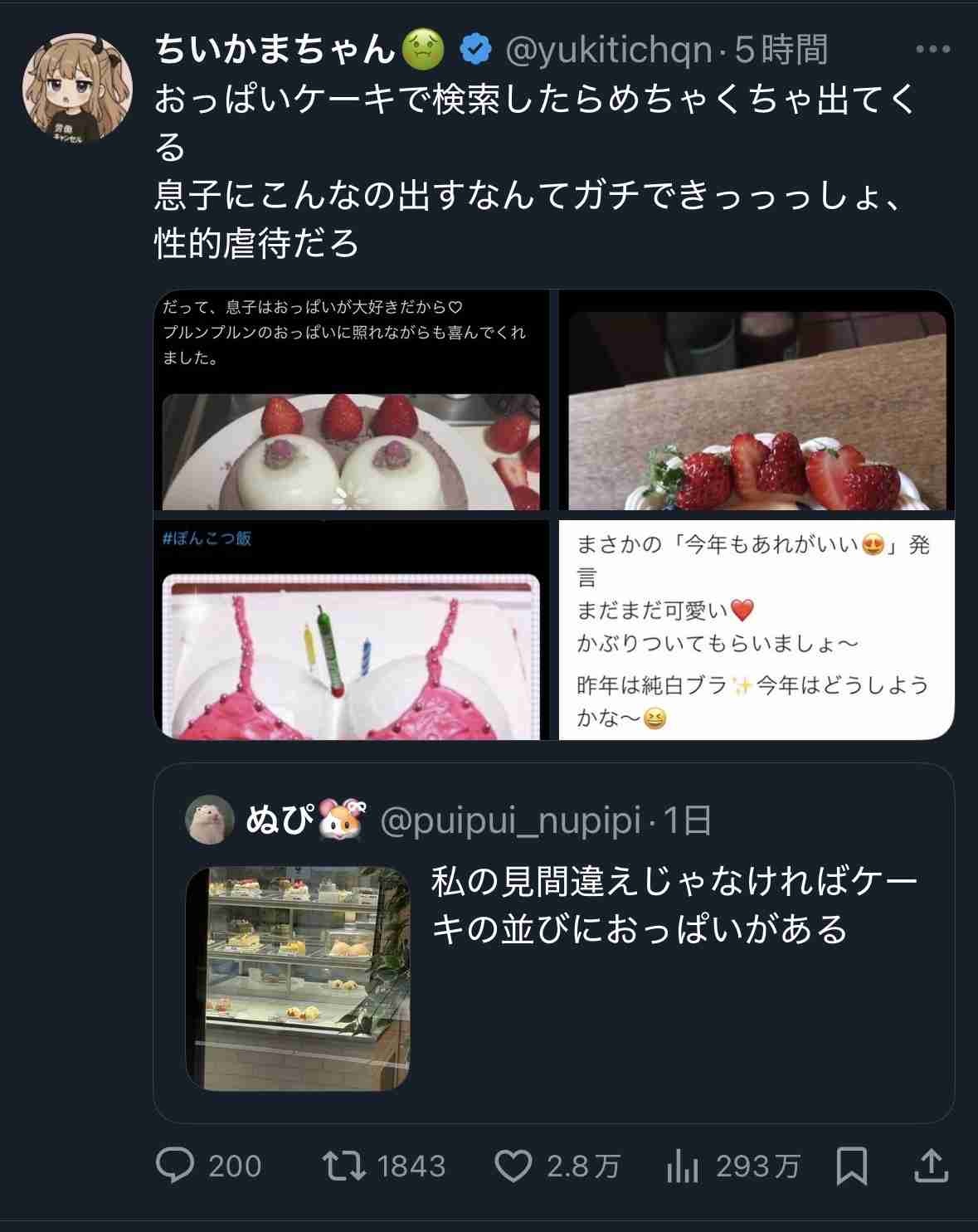Bookmark this tweet
This screenshot has height=1232, width=978.
click(852, 1166)
